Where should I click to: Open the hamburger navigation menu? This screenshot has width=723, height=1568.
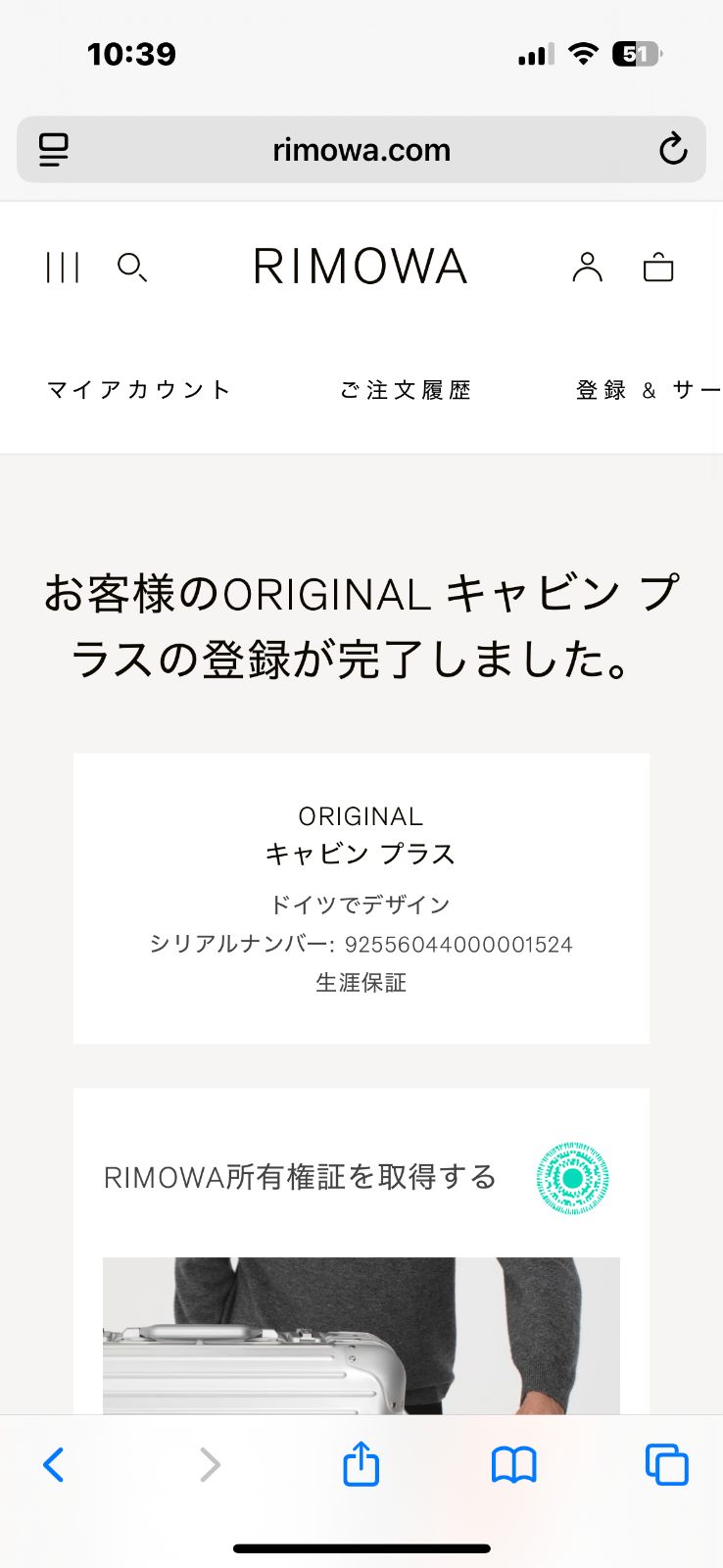[62, 267]
